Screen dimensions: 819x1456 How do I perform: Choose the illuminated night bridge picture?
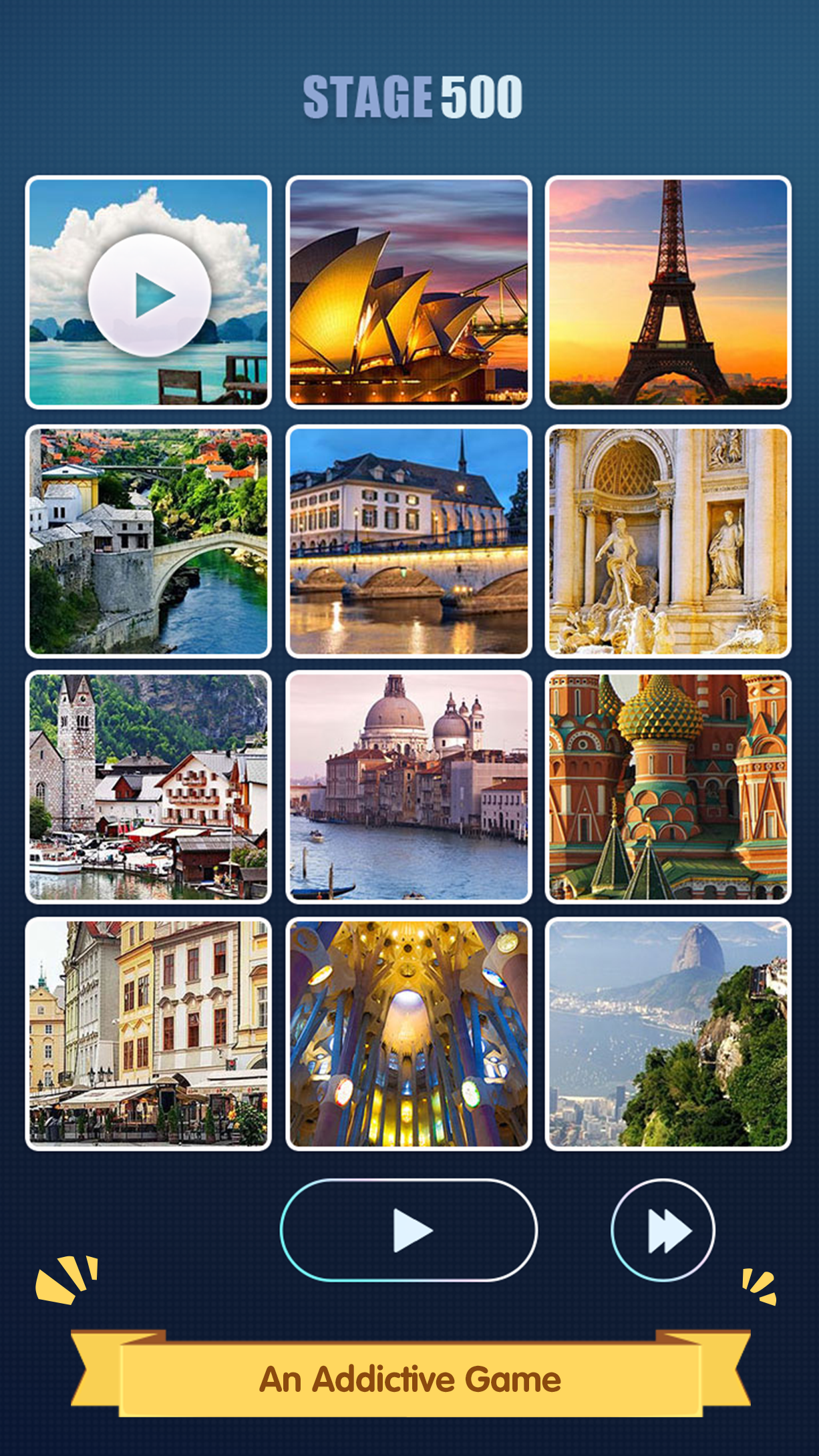tap(409, 541)
